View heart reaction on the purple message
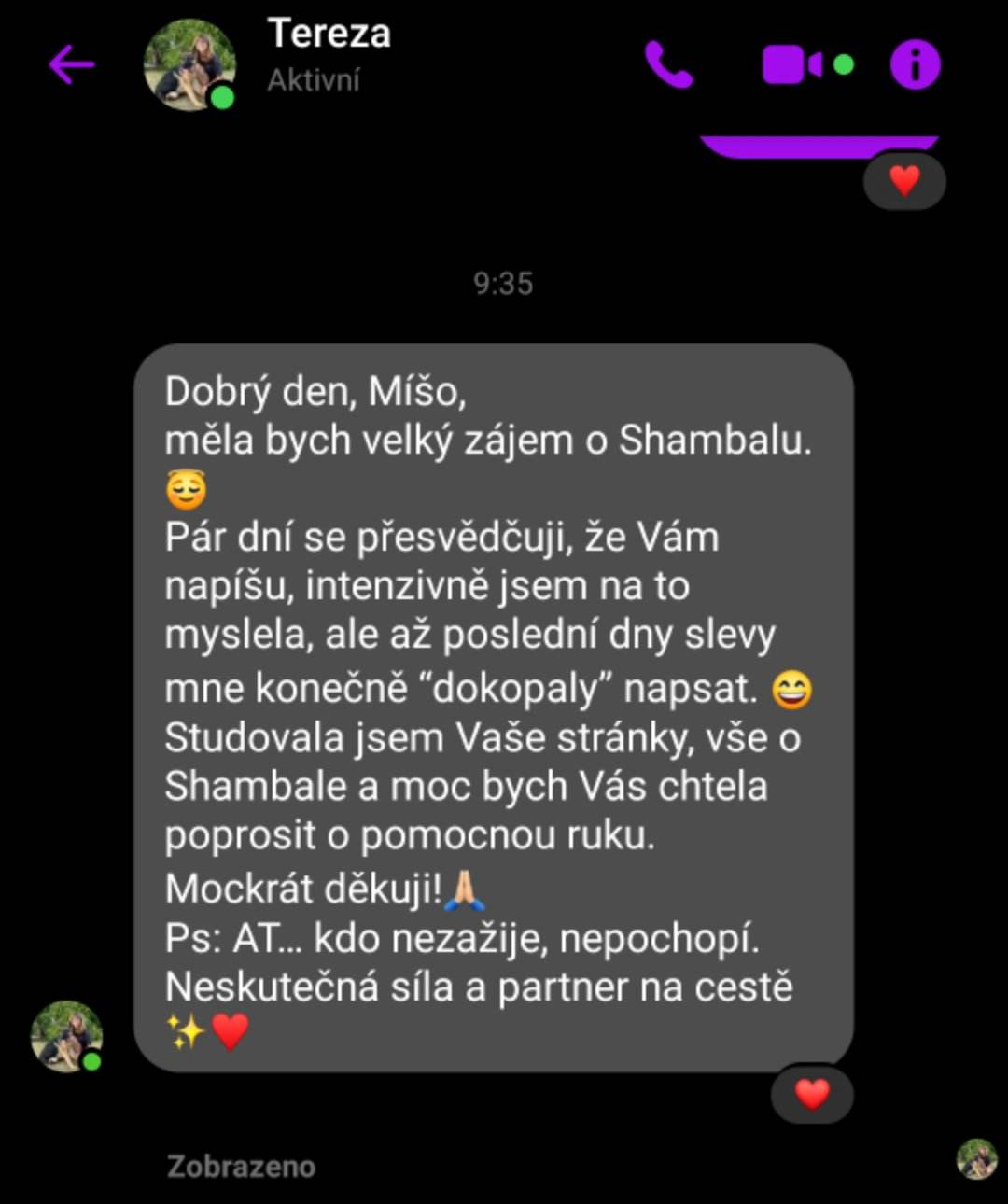Viewport: 1008px width, 1204px height. (x=903, y=180)
